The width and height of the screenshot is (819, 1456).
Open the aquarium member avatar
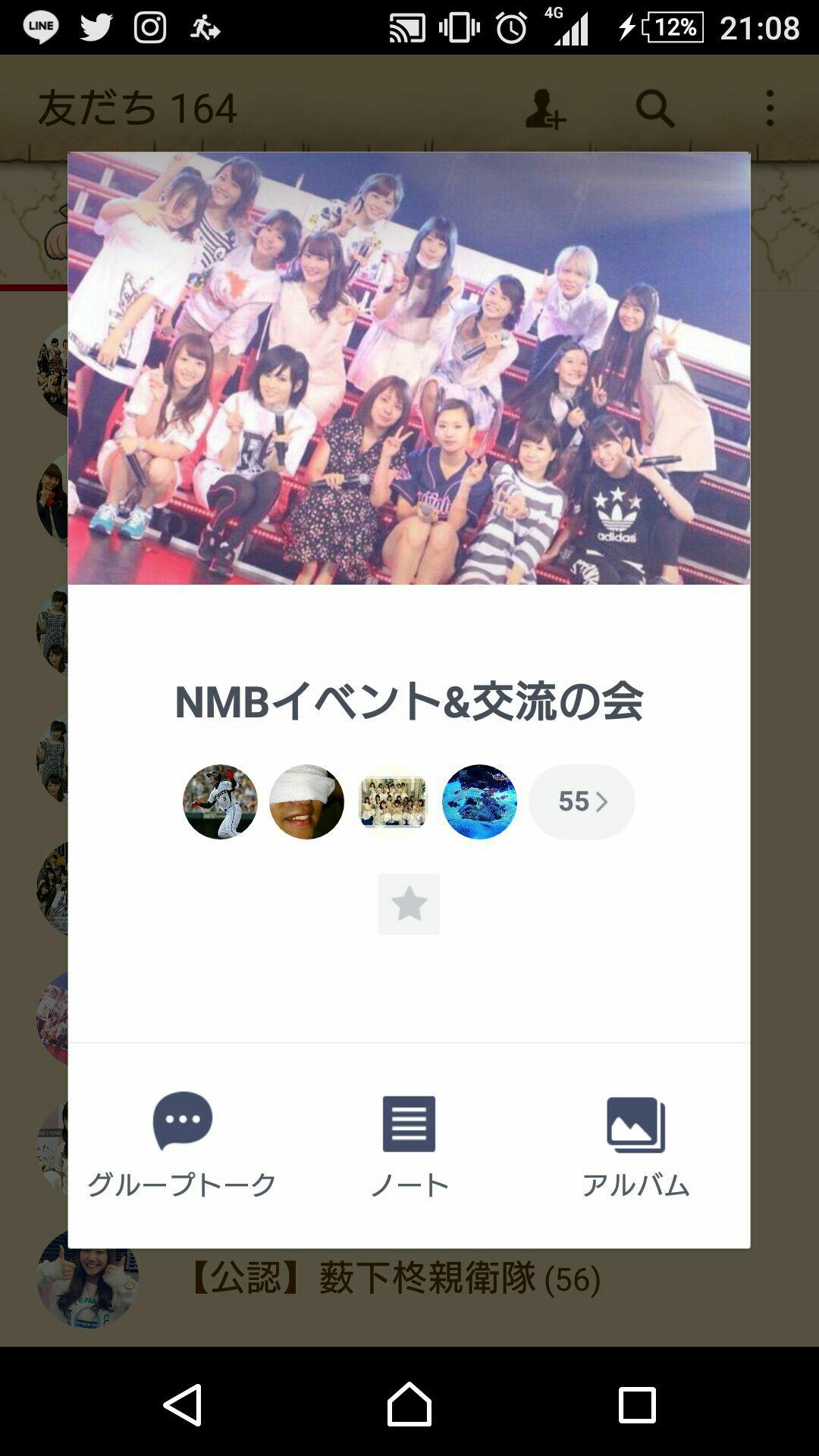[479, 802]
